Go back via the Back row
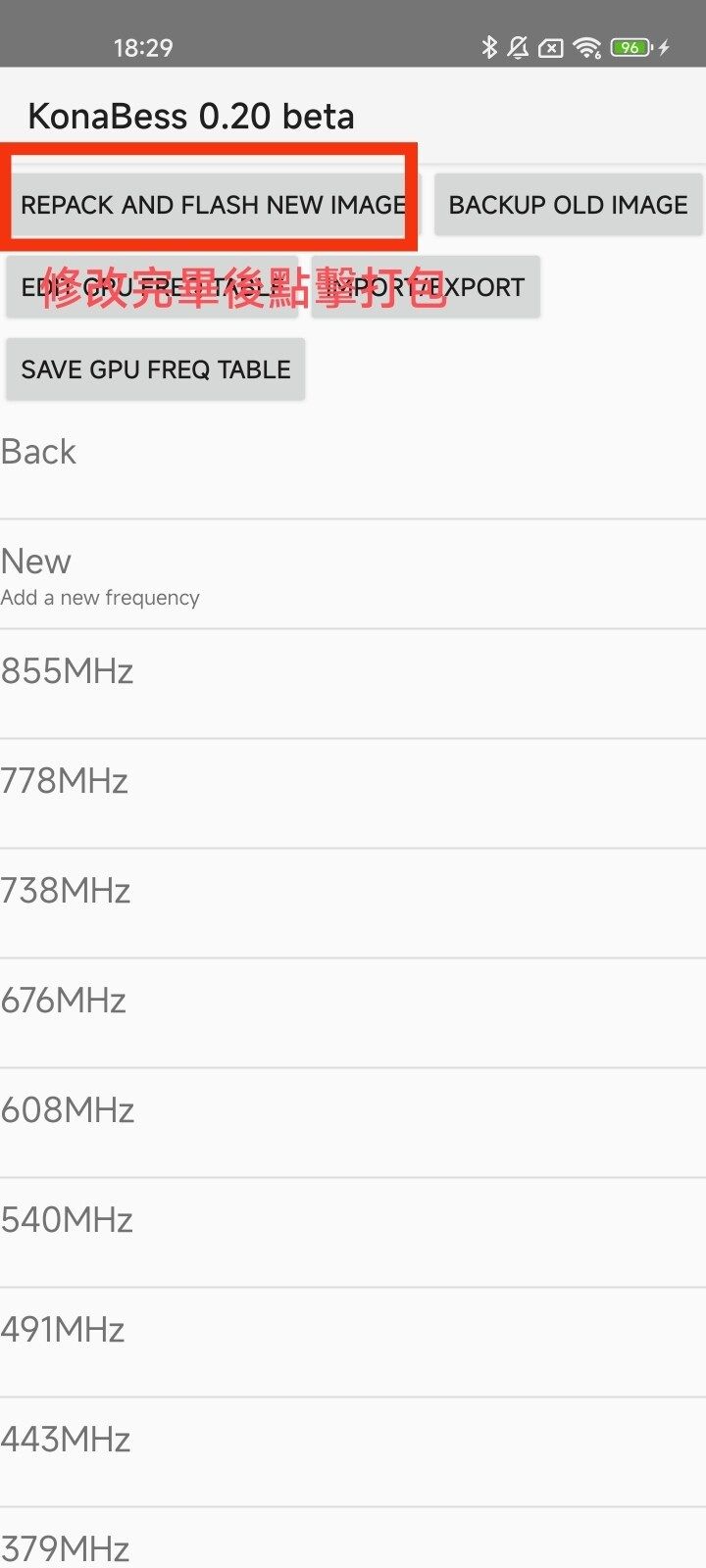706x1568 pixels. [353, 453]
